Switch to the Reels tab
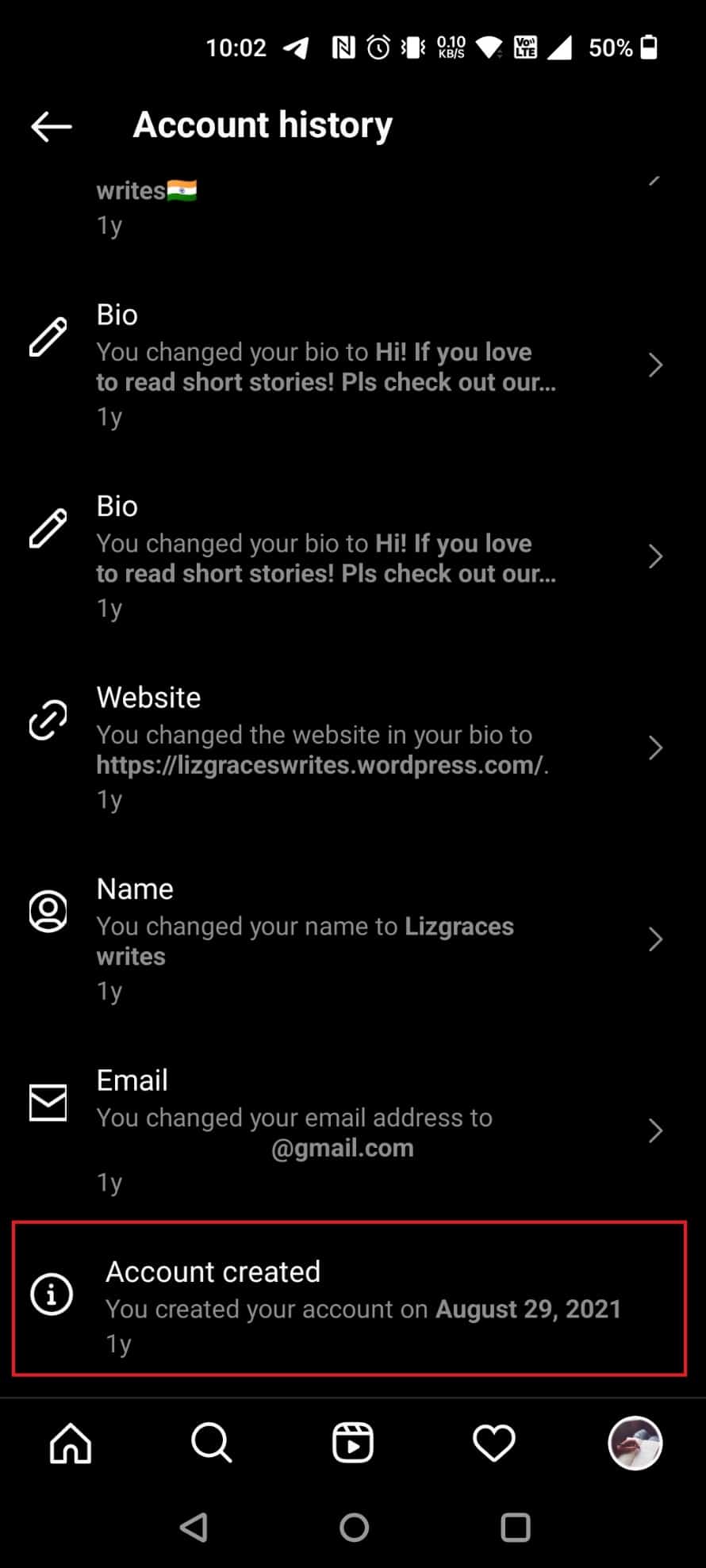This screenshot has height=1568, width=706. click(352, 1443)
